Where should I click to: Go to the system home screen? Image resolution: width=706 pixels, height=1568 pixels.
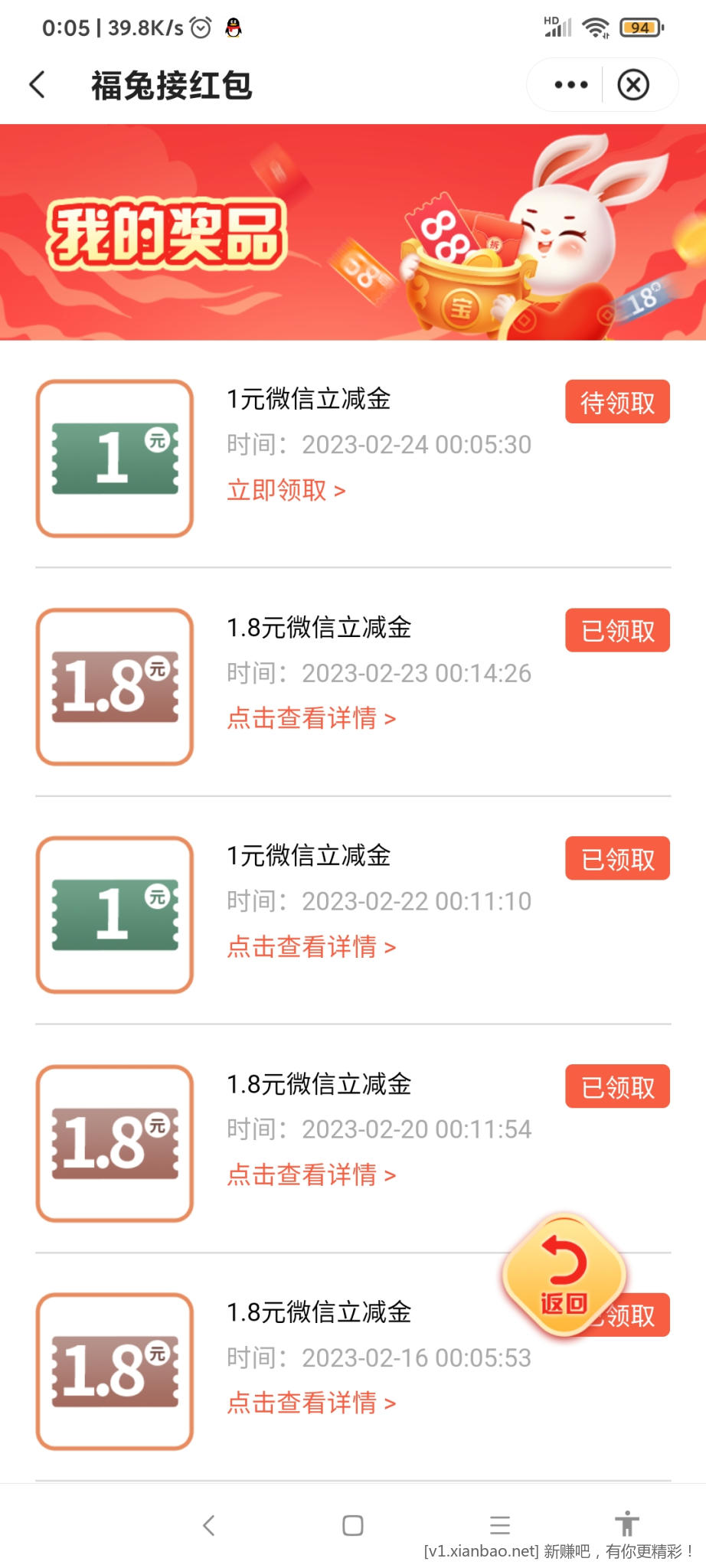tap(352, 1525)
